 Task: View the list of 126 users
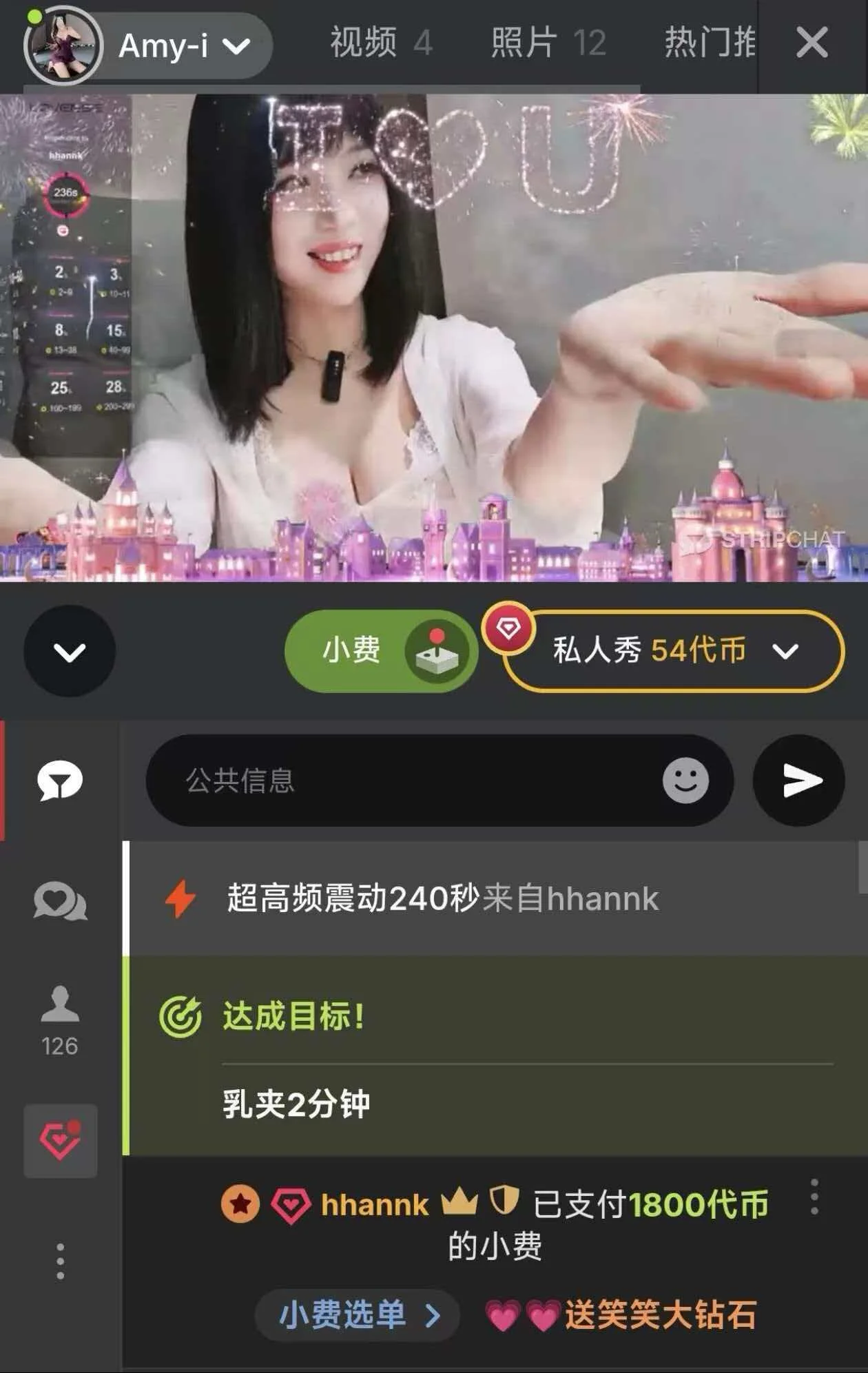[60, 1021]
